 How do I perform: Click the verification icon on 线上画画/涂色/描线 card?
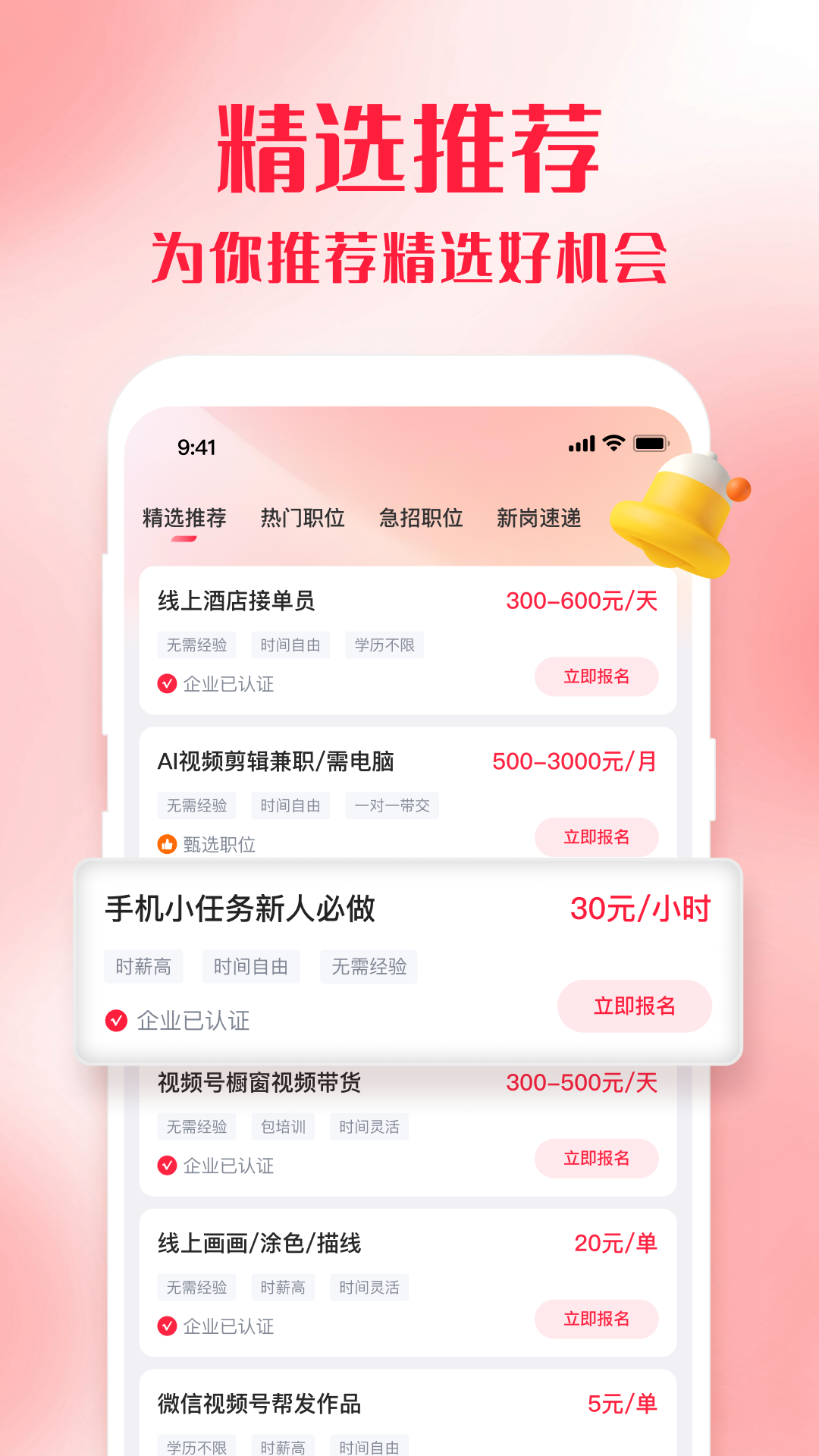(166, 1326)
